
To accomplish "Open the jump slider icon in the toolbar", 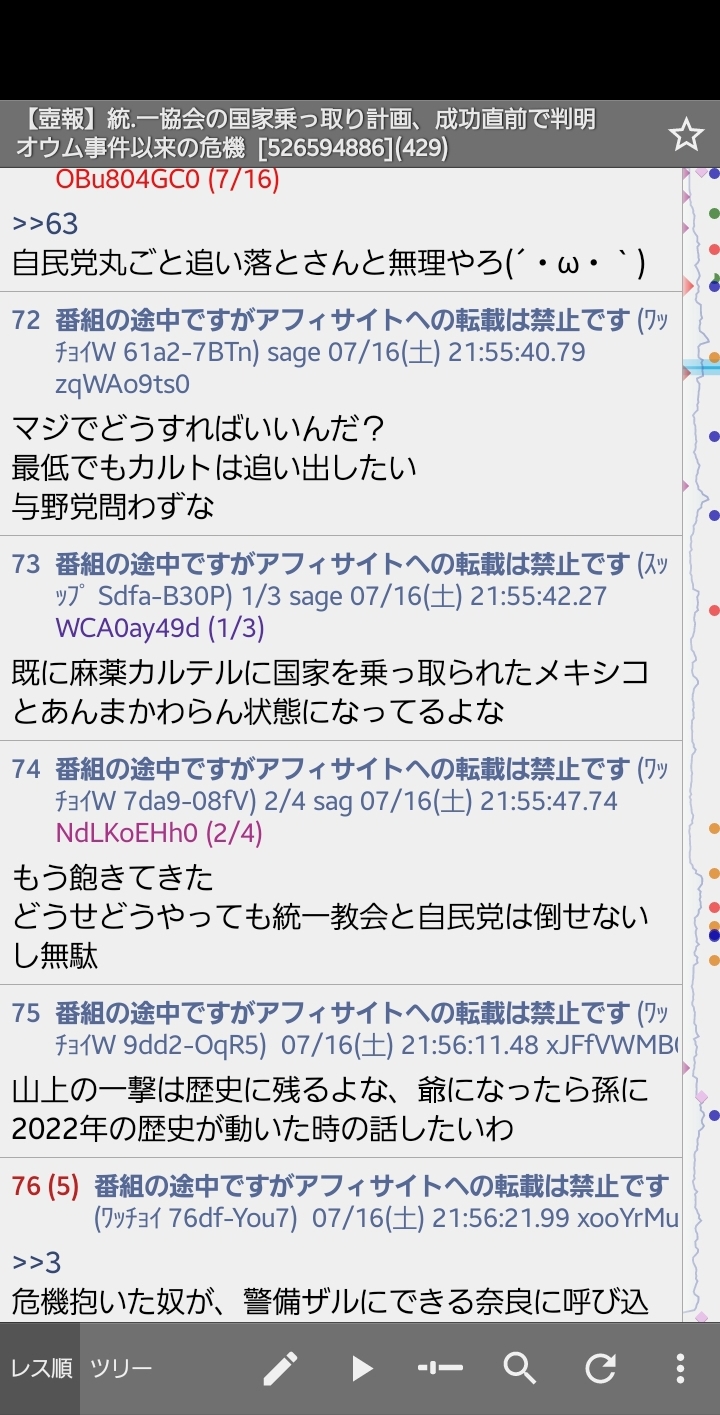I will [440, 1368].
